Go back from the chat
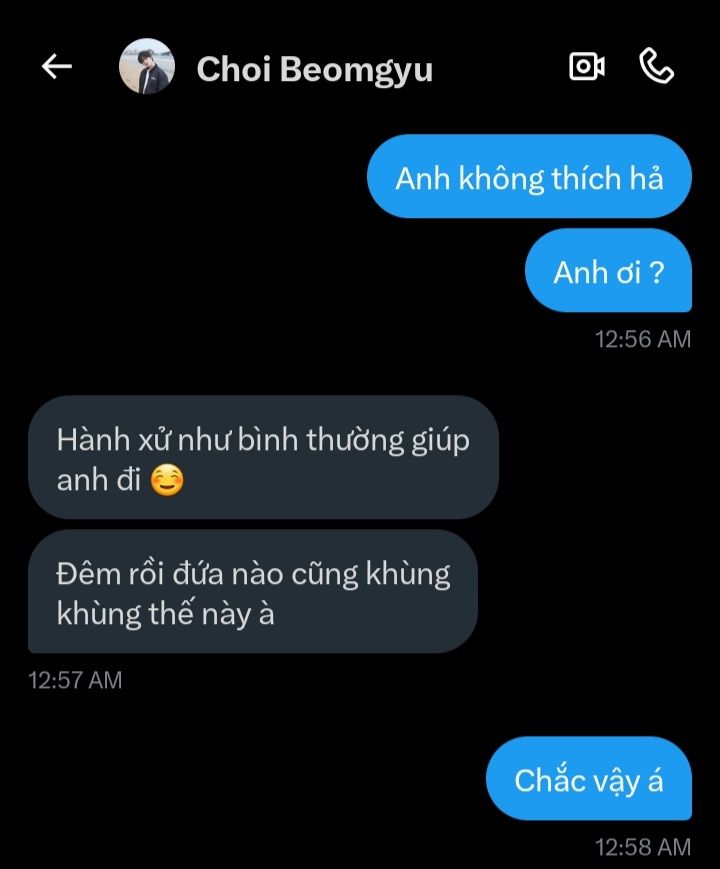 click(57, 67)
